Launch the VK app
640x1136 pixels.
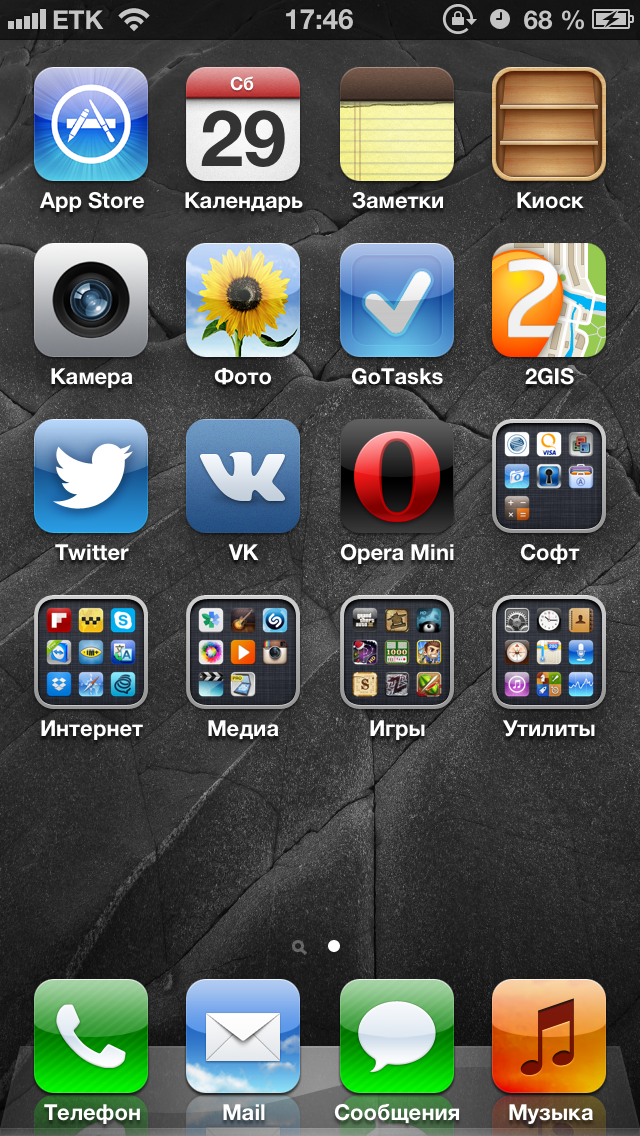coord(243,476)
